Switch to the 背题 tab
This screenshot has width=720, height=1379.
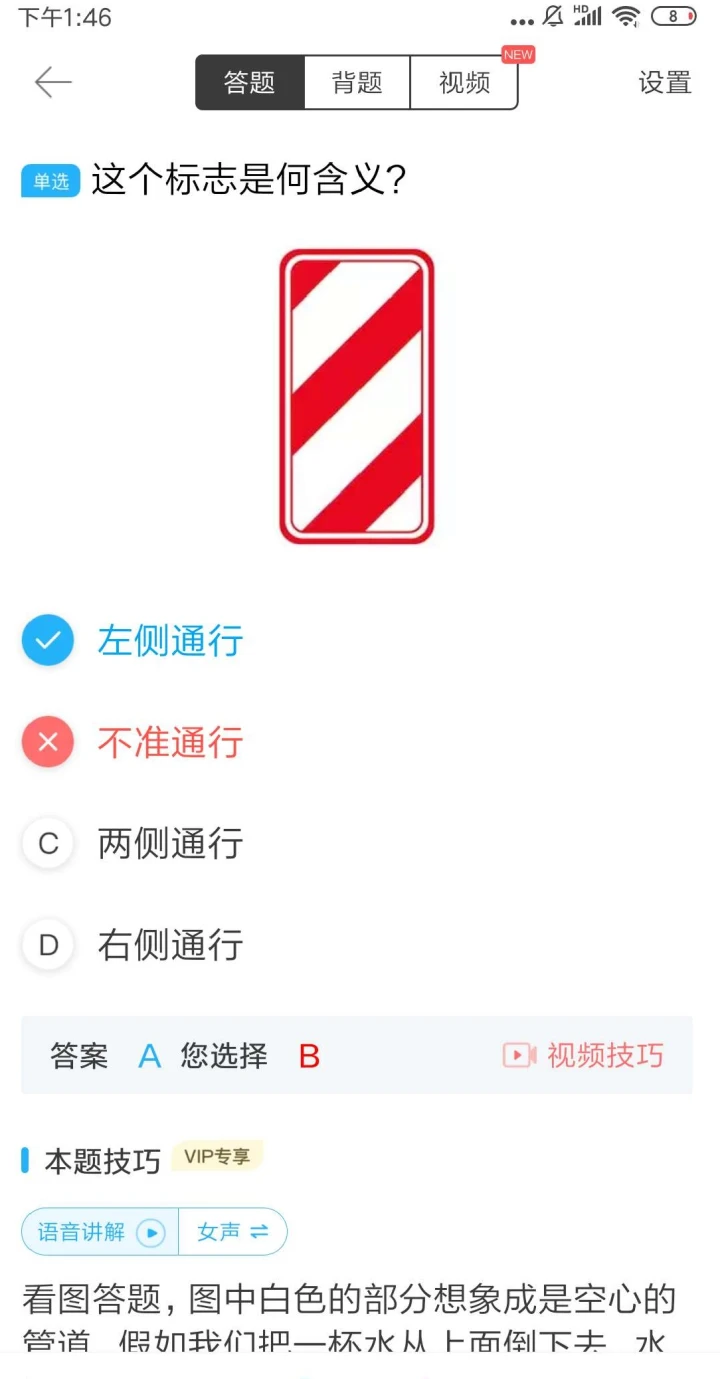pyautogui.click(x=357, y=82)
